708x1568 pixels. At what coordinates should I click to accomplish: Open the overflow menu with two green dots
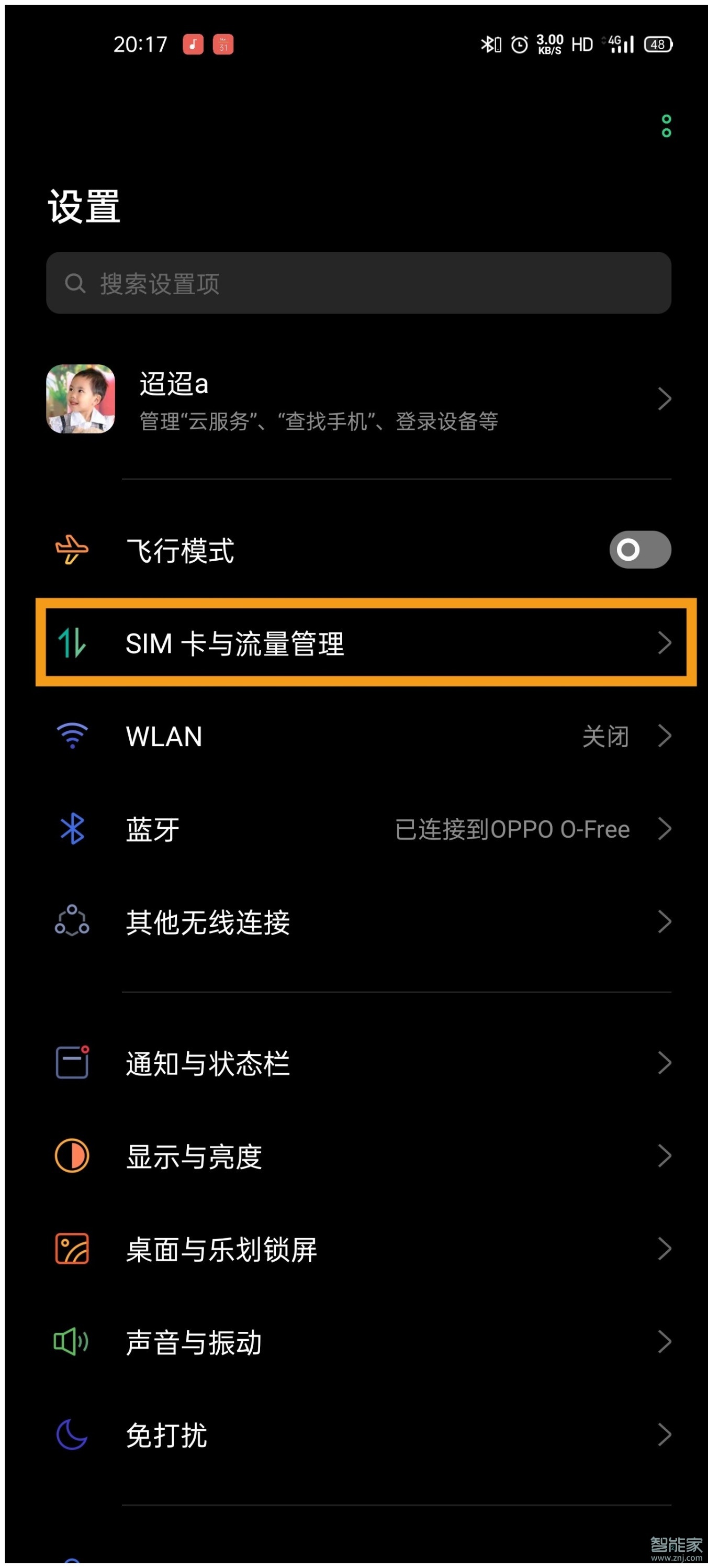(x=666, y=126)
